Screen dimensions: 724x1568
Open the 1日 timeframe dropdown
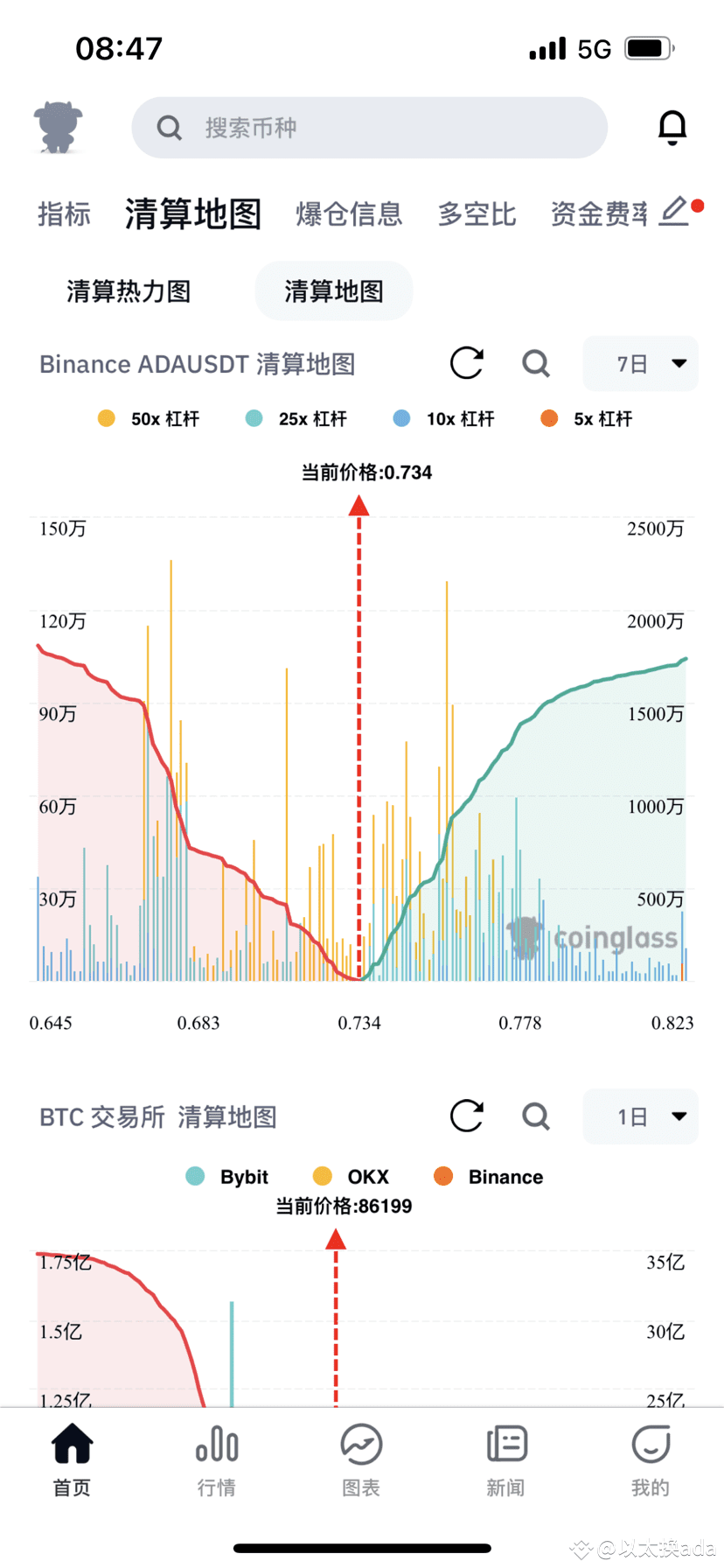pos(640,1116)
